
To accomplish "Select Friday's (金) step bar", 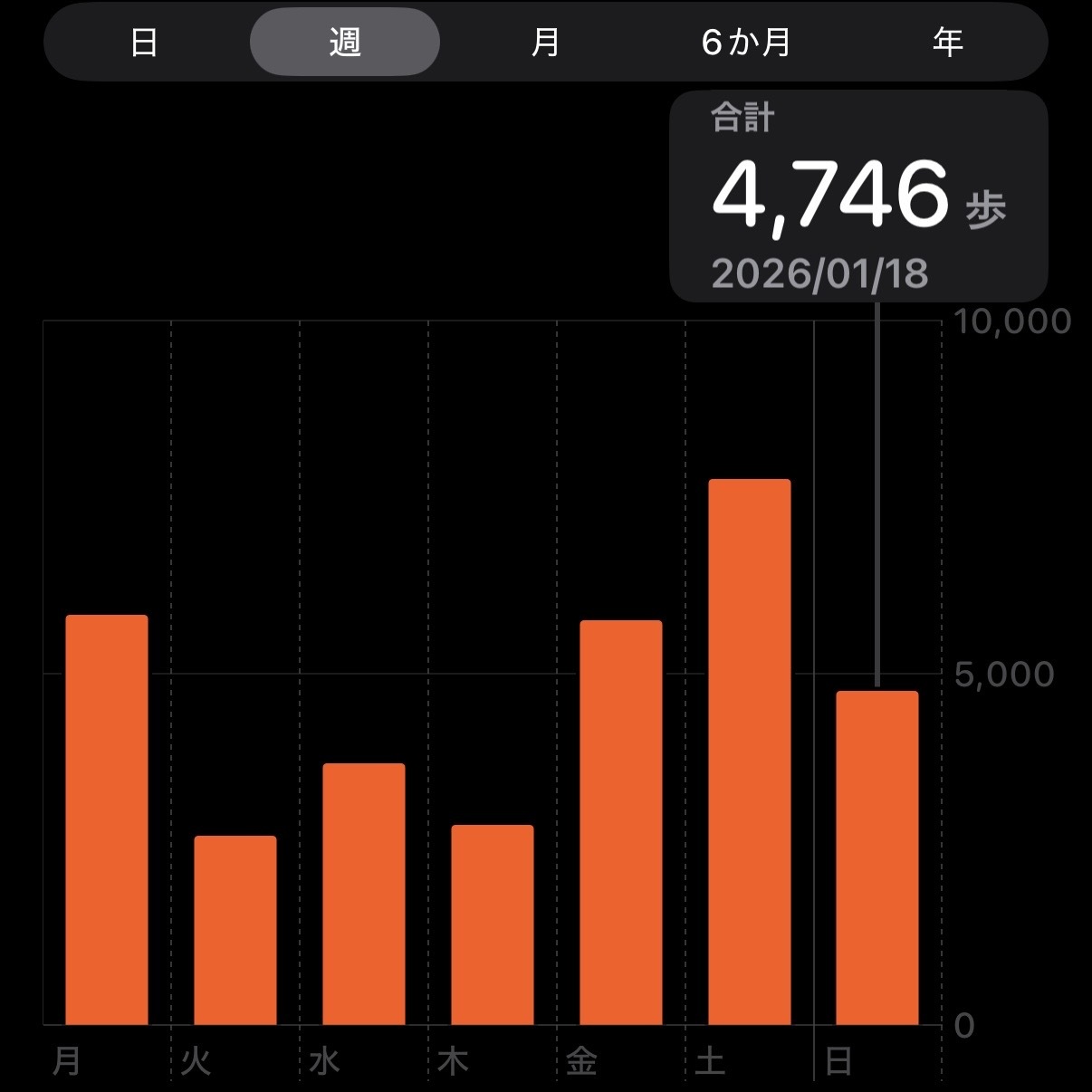I will click(621, 822).
